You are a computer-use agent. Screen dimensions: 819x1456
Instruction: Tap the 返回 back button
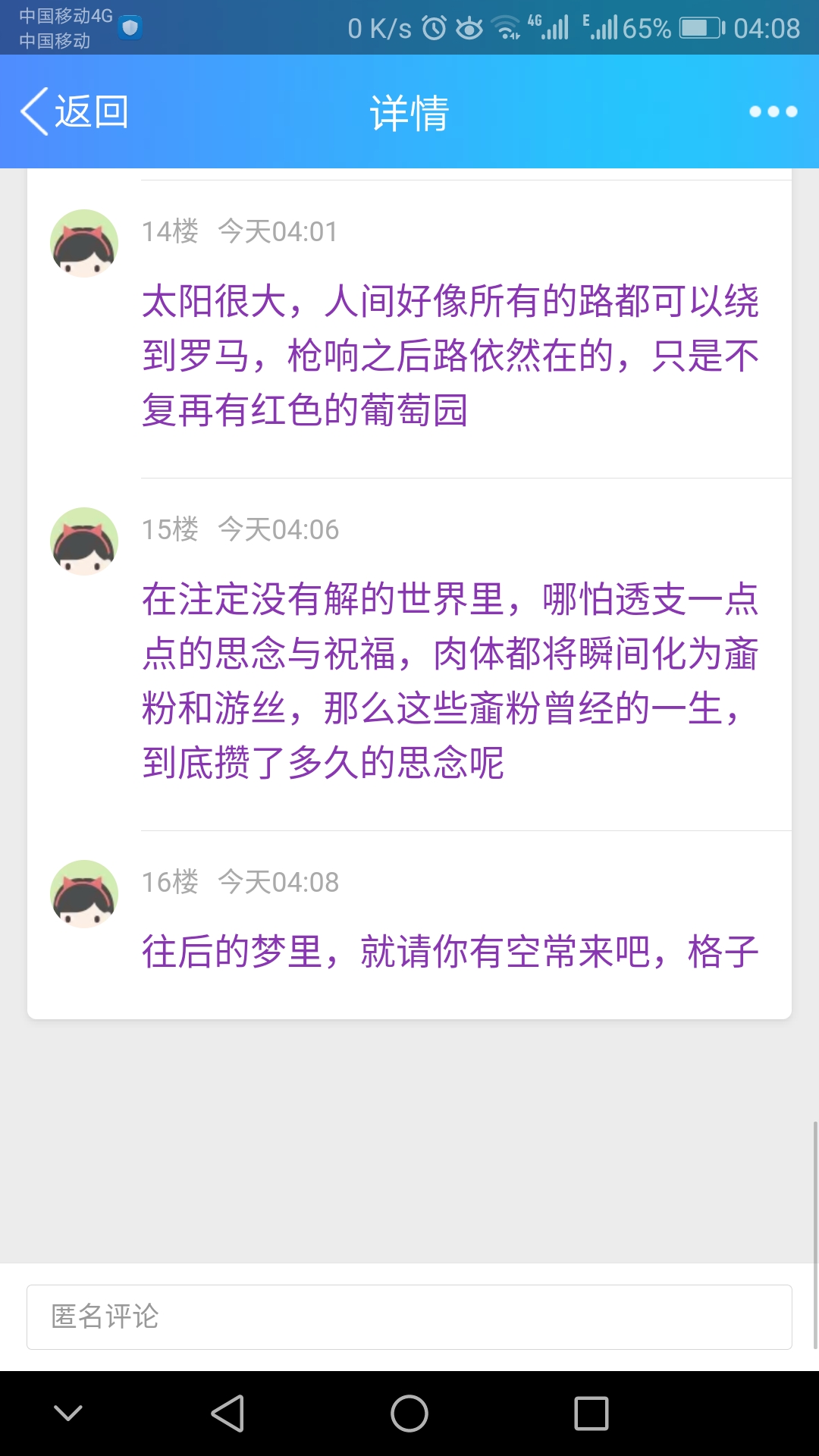tap(74, 111)
